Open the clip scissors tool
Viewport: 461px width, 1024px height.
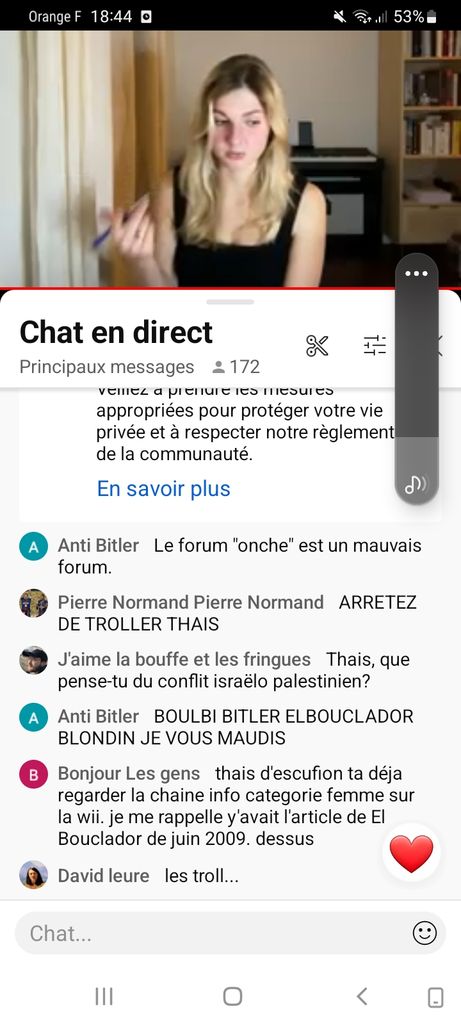pos(317,345)
